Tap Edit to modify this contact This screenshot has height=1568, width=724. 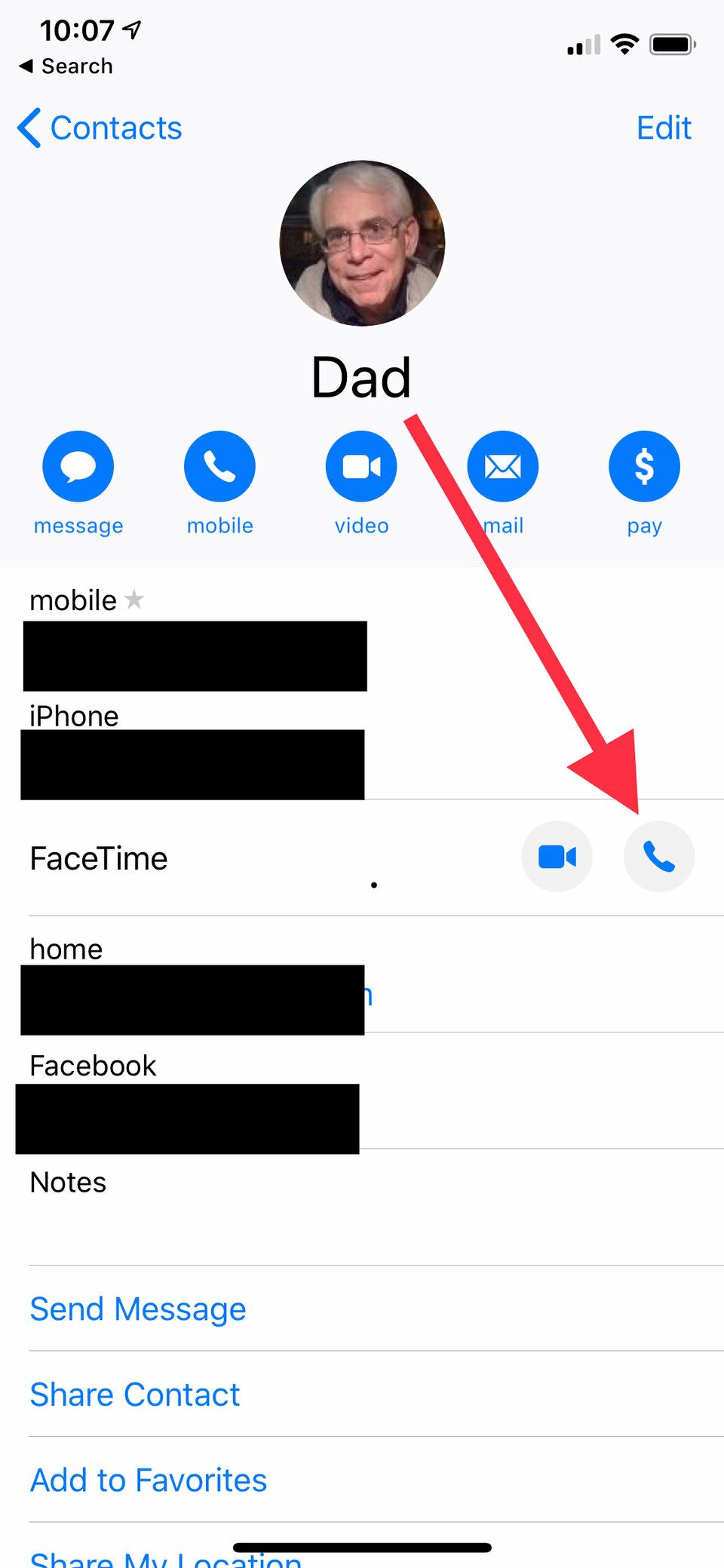664,128
